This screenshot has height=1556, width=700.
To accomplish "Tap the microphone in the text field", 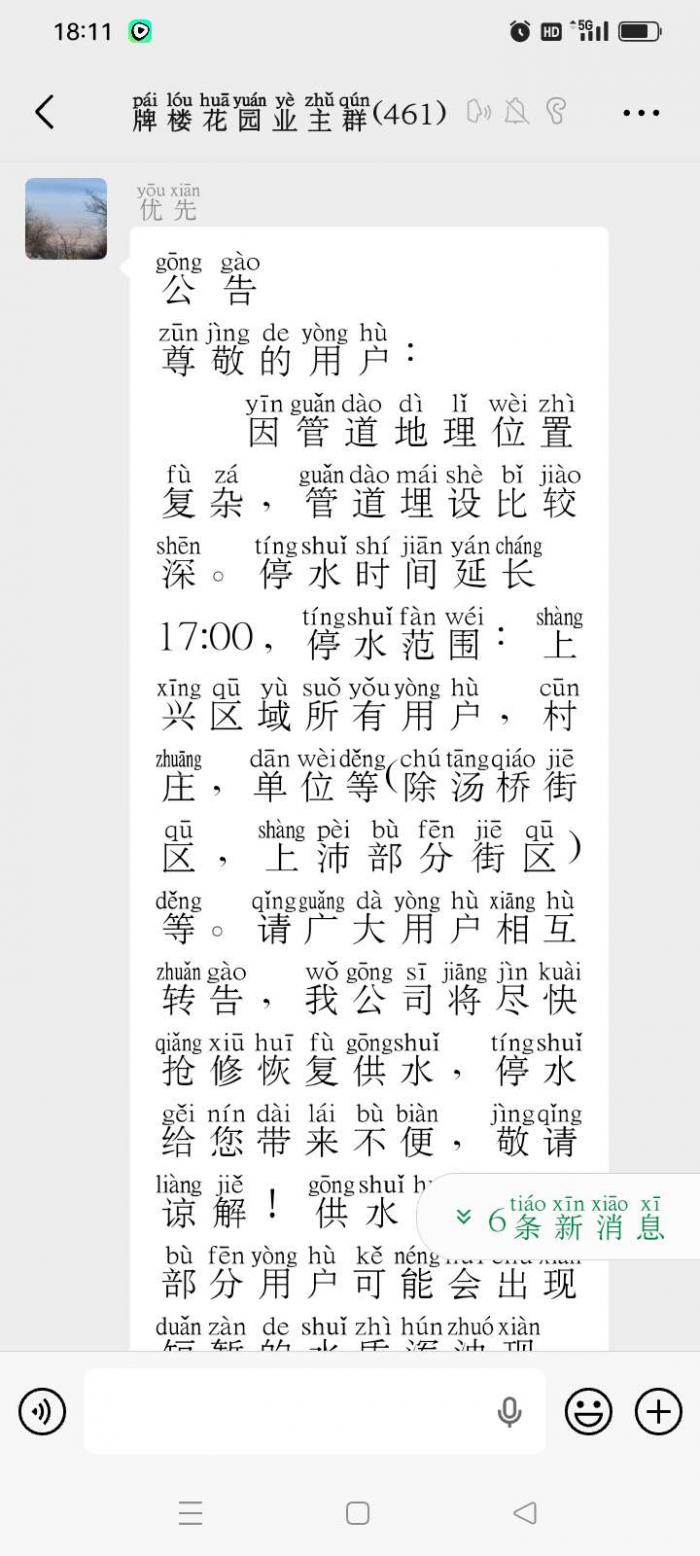I will (x=509, y=1412).
